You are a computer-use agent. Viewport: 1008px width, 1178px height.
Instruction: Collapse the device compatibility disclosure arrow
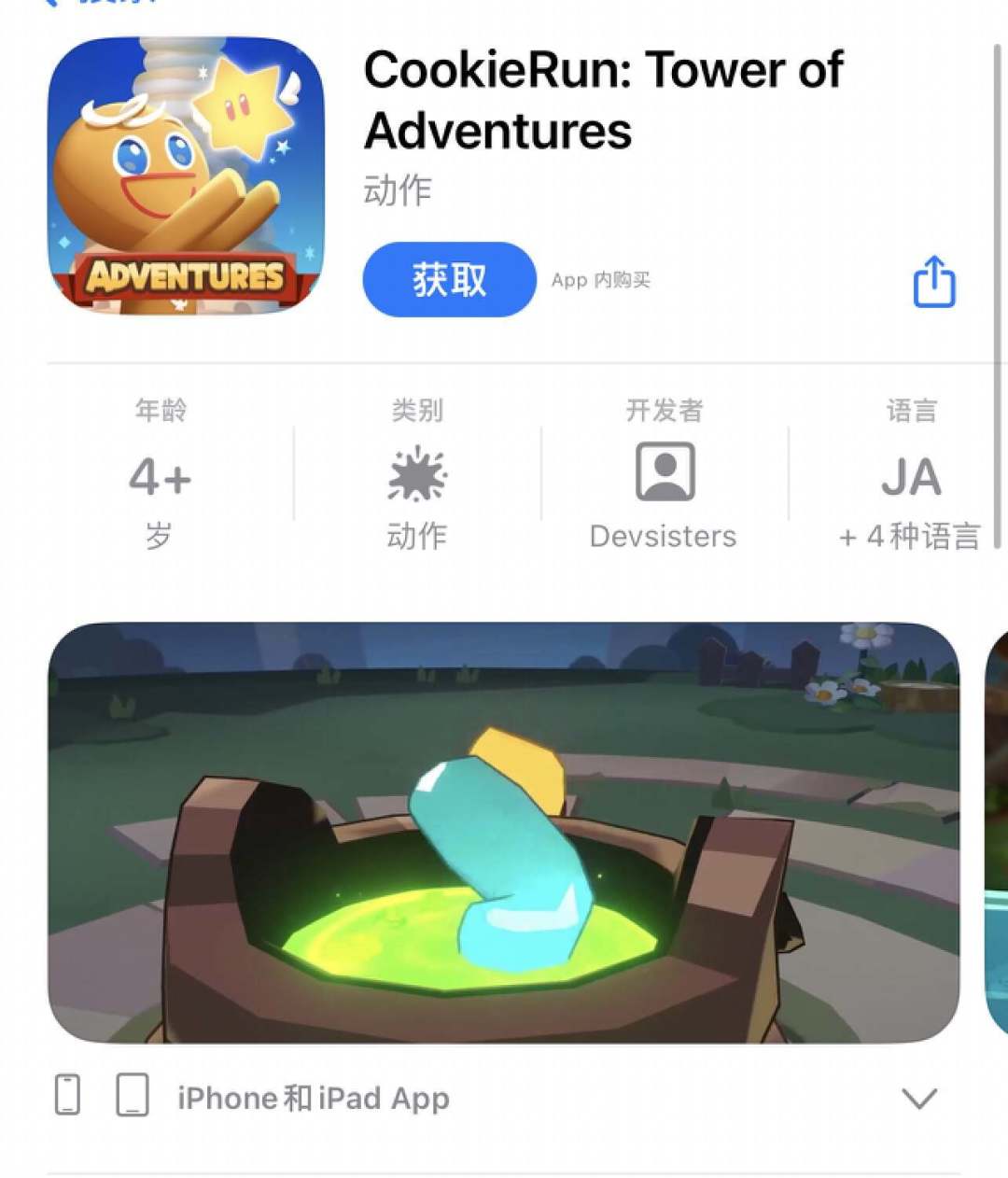(x=919, y=1100)
